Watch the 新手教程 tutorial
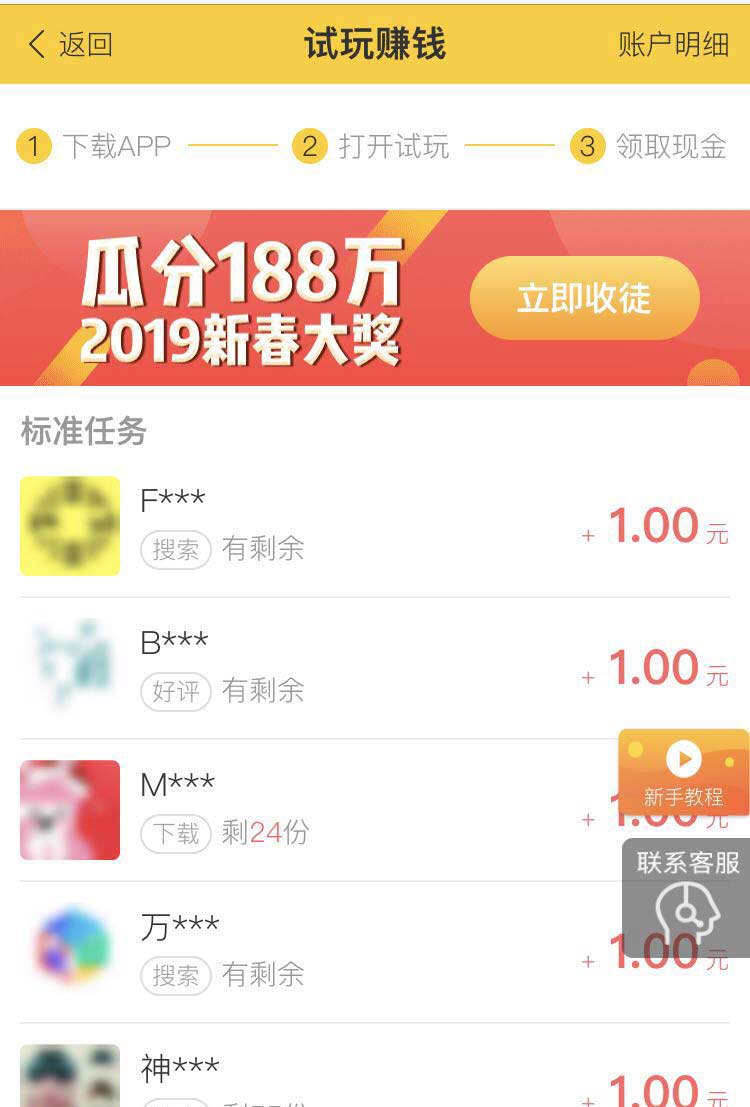The width and height of the screenshot is (750, 1107). coord(684,772)
